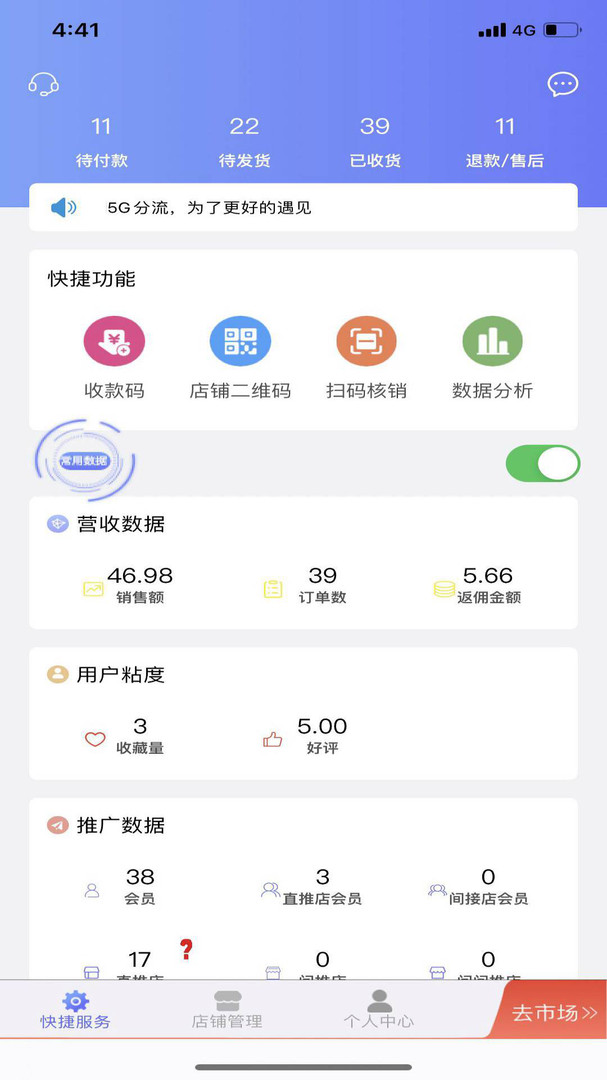This screenshot has width=607, height=1080.
Task: Open 收款码 shortcut
Action: click(x=114, y=357)
